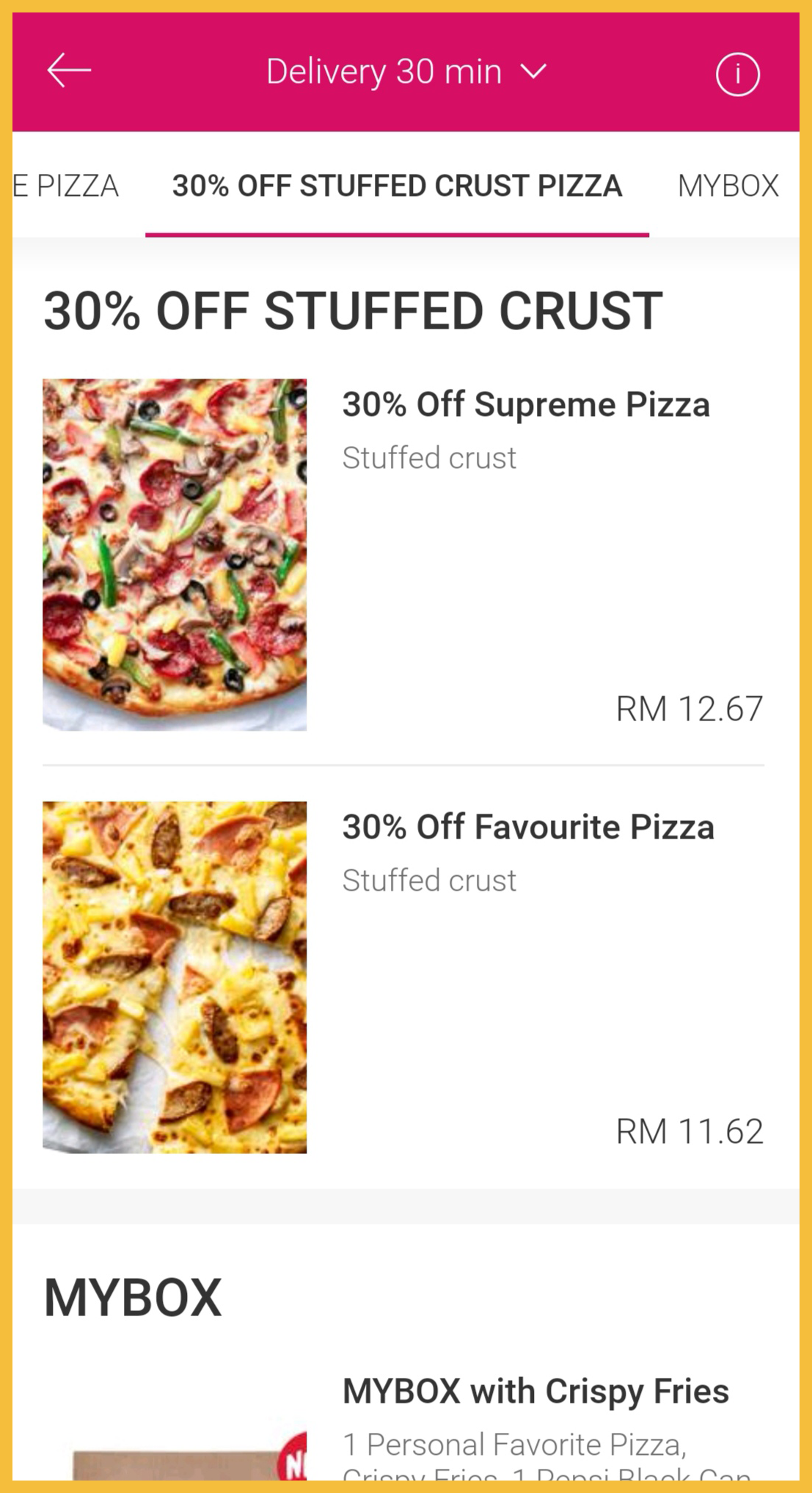The width and height of the screenshot is (812, 1493).
Task: View MYBOX with Crispy Fries item
Action: 535,1392
